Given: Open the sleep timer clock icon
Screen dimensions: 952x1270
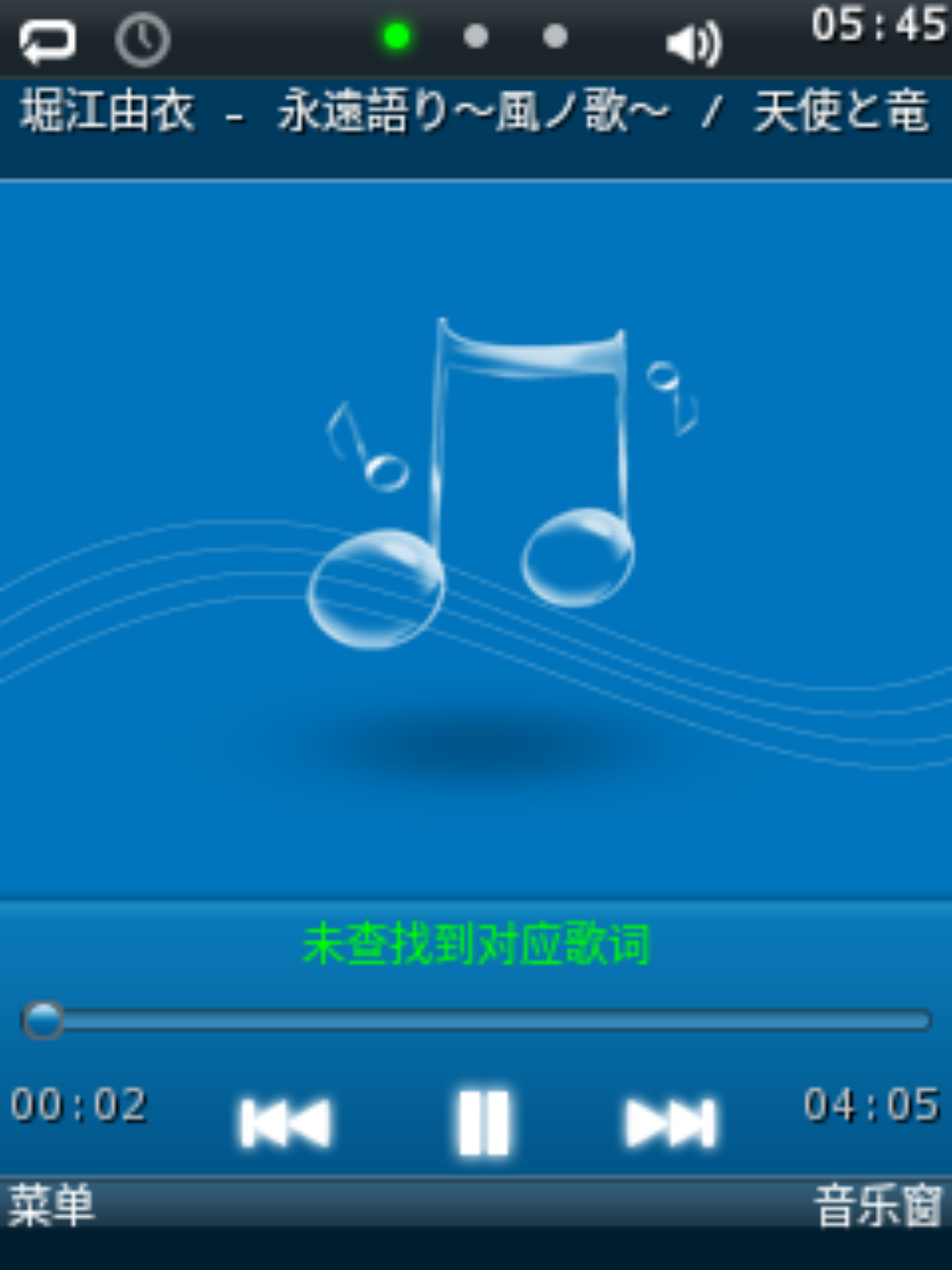Looking at the screenshot, I should [142, 40].
